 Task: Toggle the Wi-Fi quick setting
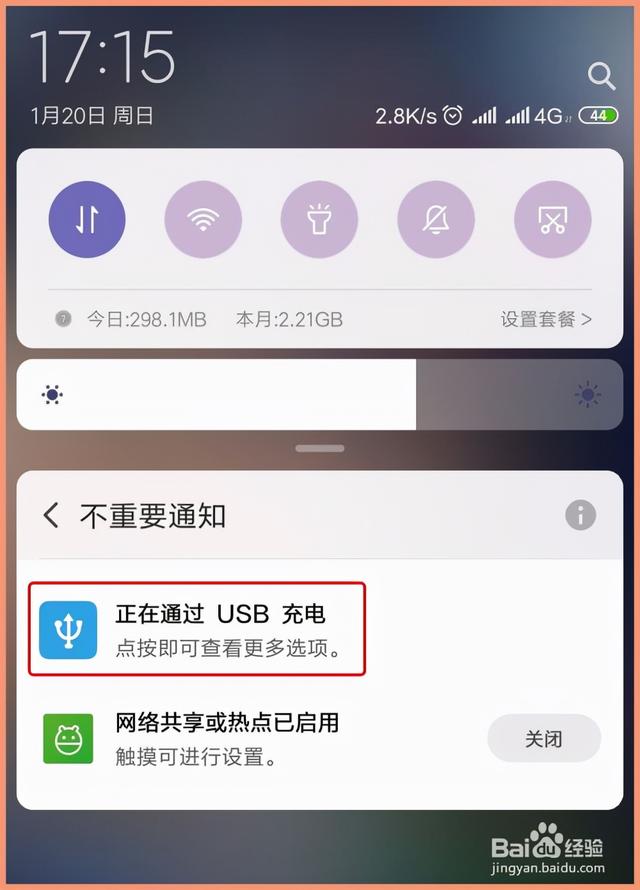(x=203, y=220)
